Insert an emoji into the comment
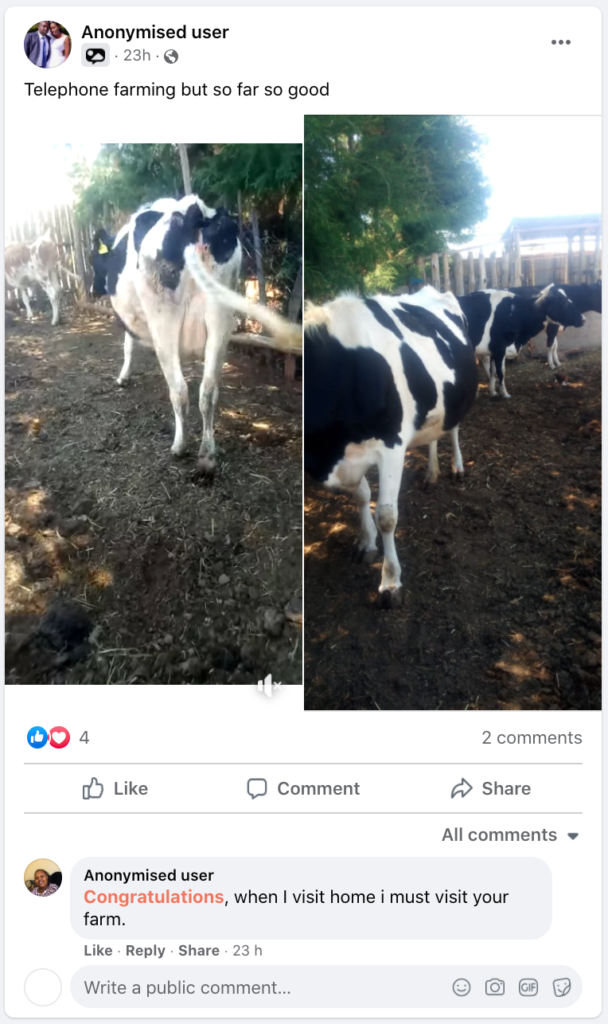The height and width of the screenshot is (1024, 608). (x=461, y=987)
